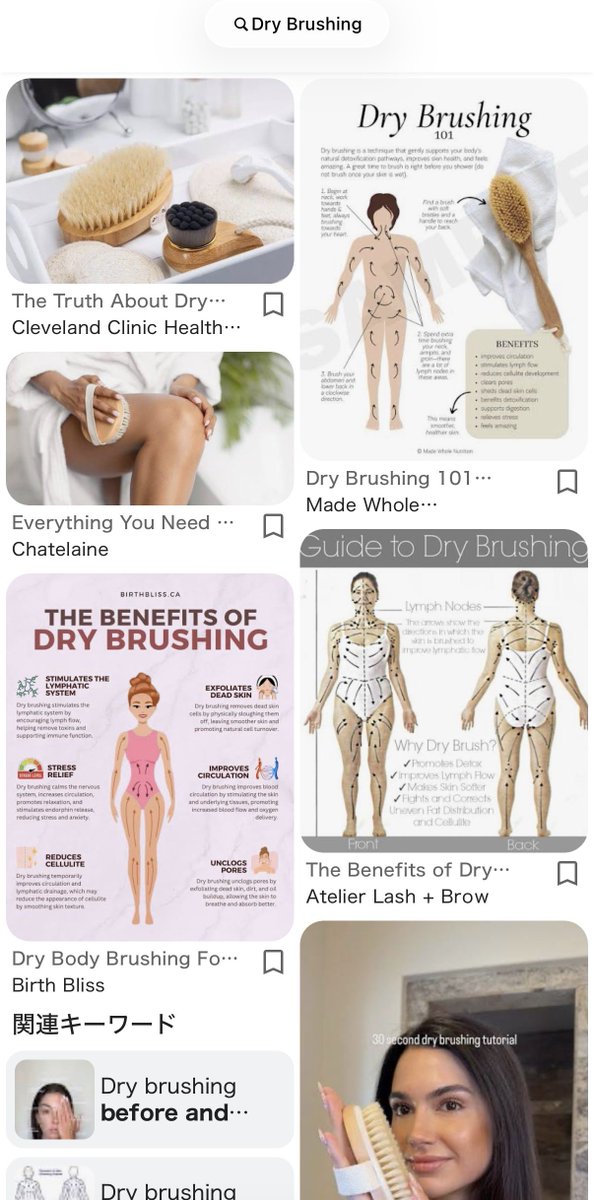Open the Dry Brushing search field
The height and width of the screenshot is (1200, 594).
pyautogui.click(x=297, y=24)
